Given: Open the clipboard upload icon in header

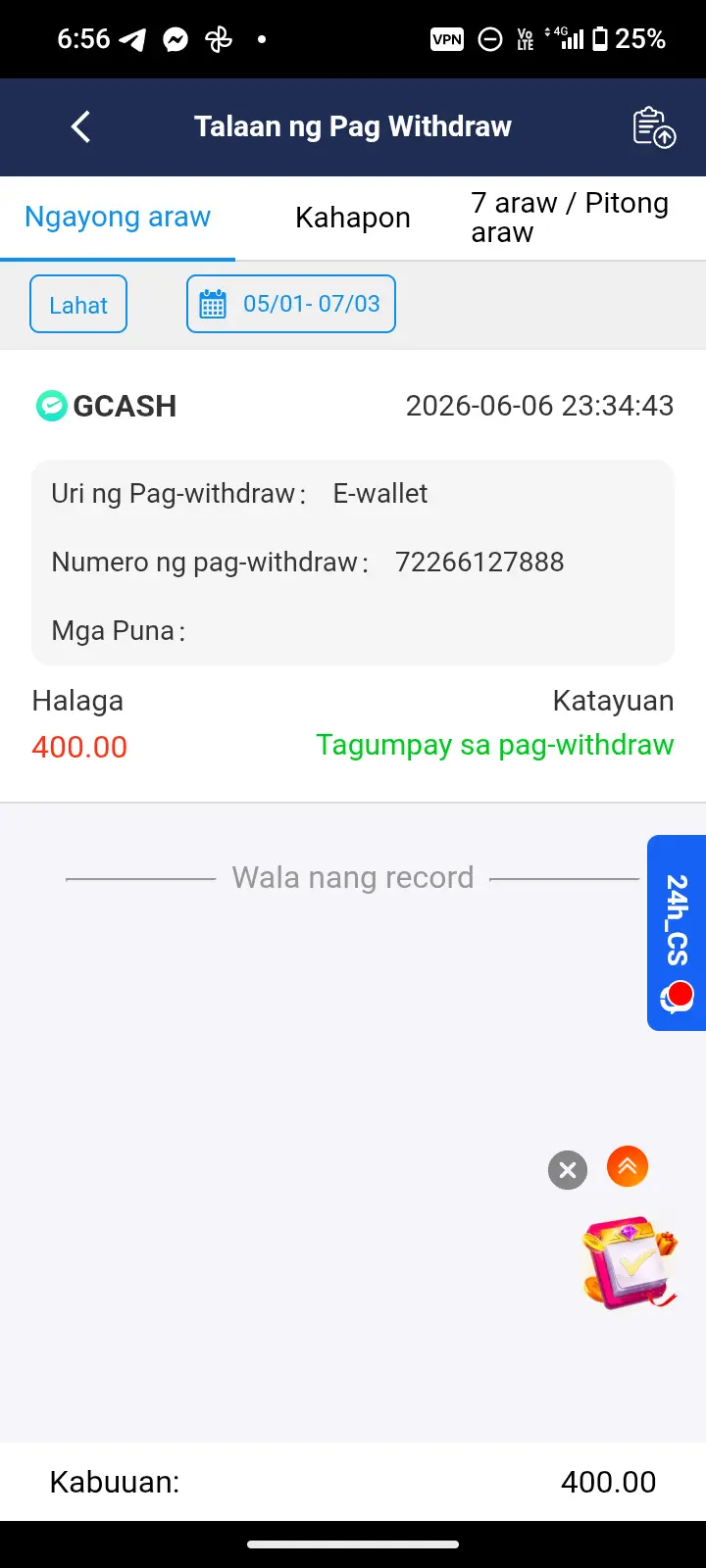Looking at the screenshot, I should [x=654, y=126].
